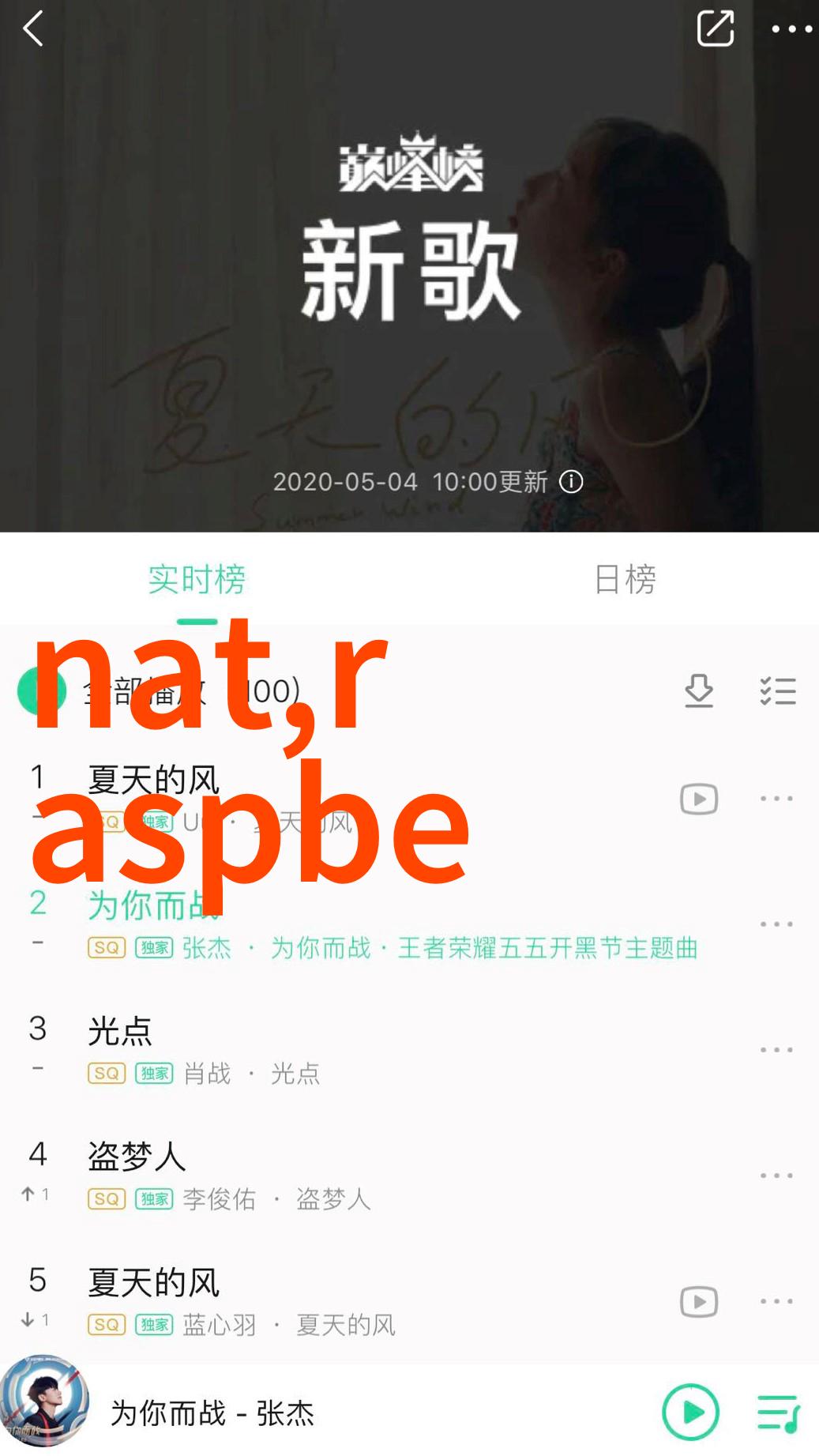The width and height of the screenshot is (819, 1456).
Task: Resume playback in the mini player
Action: [690, 1412]
